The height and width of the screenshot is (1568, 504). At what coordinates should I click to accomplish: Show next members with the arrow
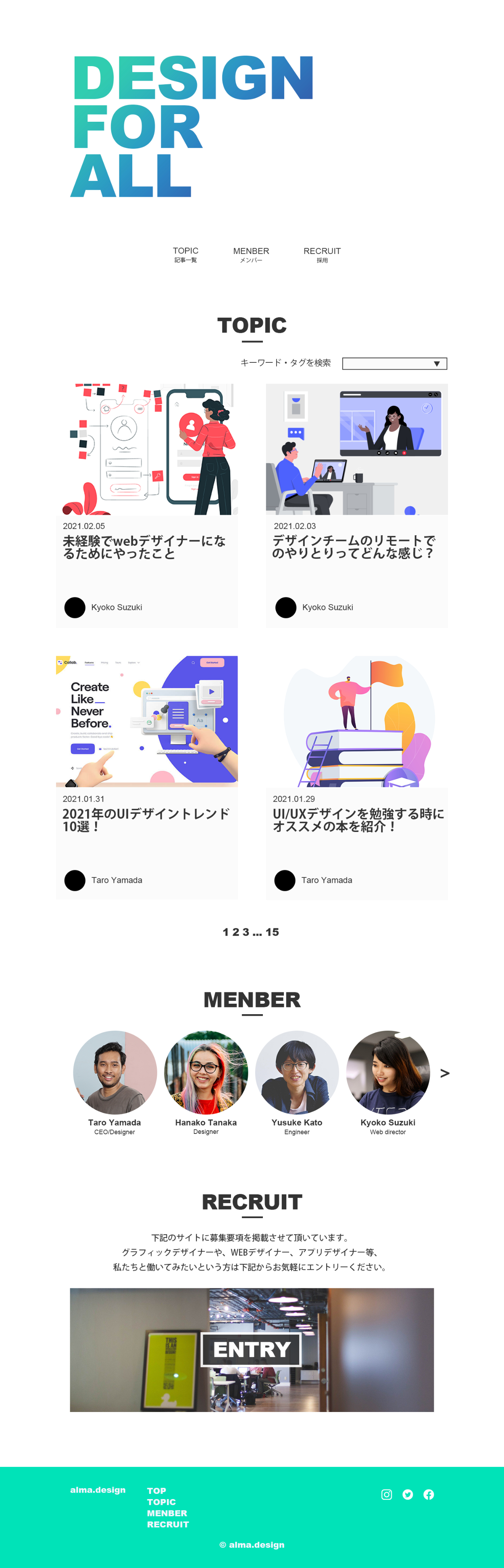pyautogui.click(x=444, y=1073)
